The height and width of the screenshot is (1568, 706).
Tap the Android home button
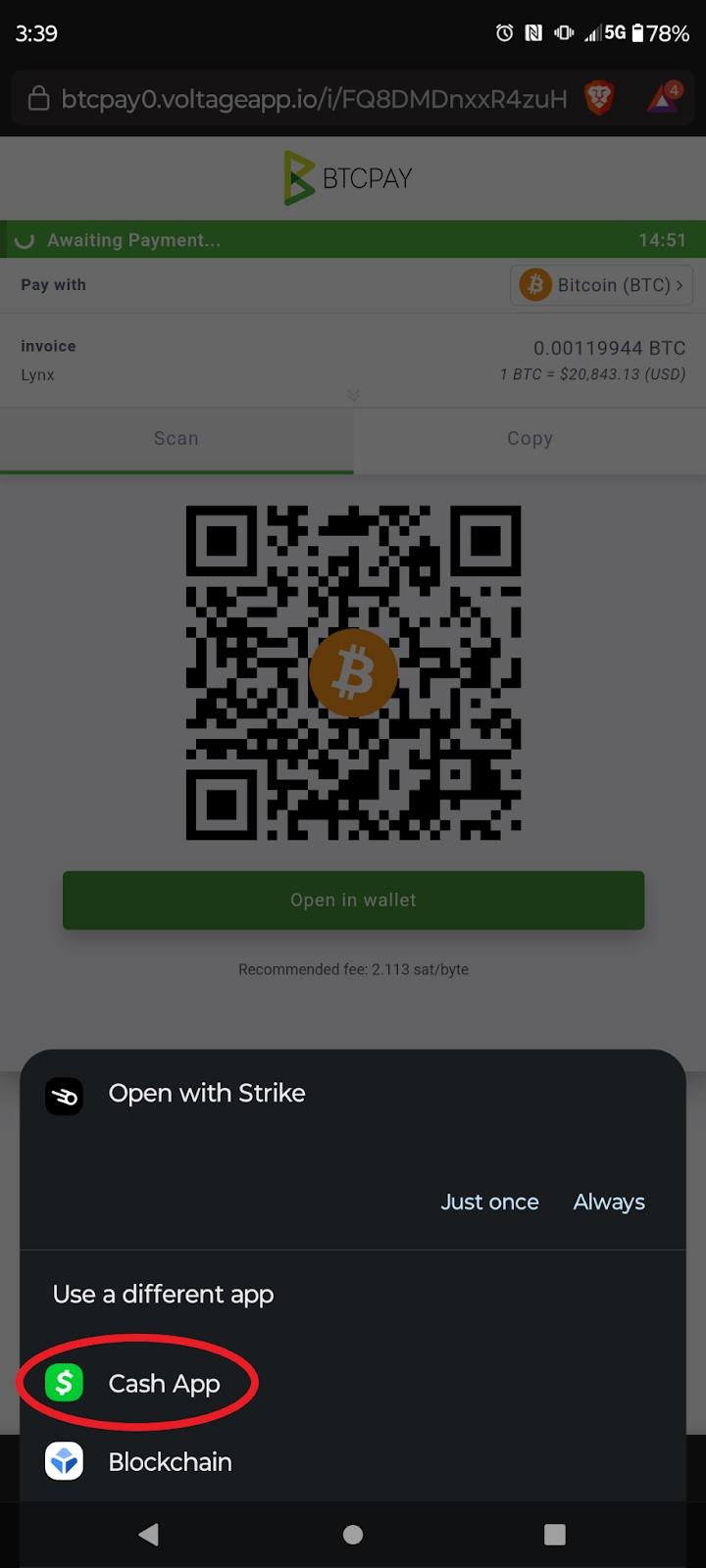click(x=352, y=1535)
